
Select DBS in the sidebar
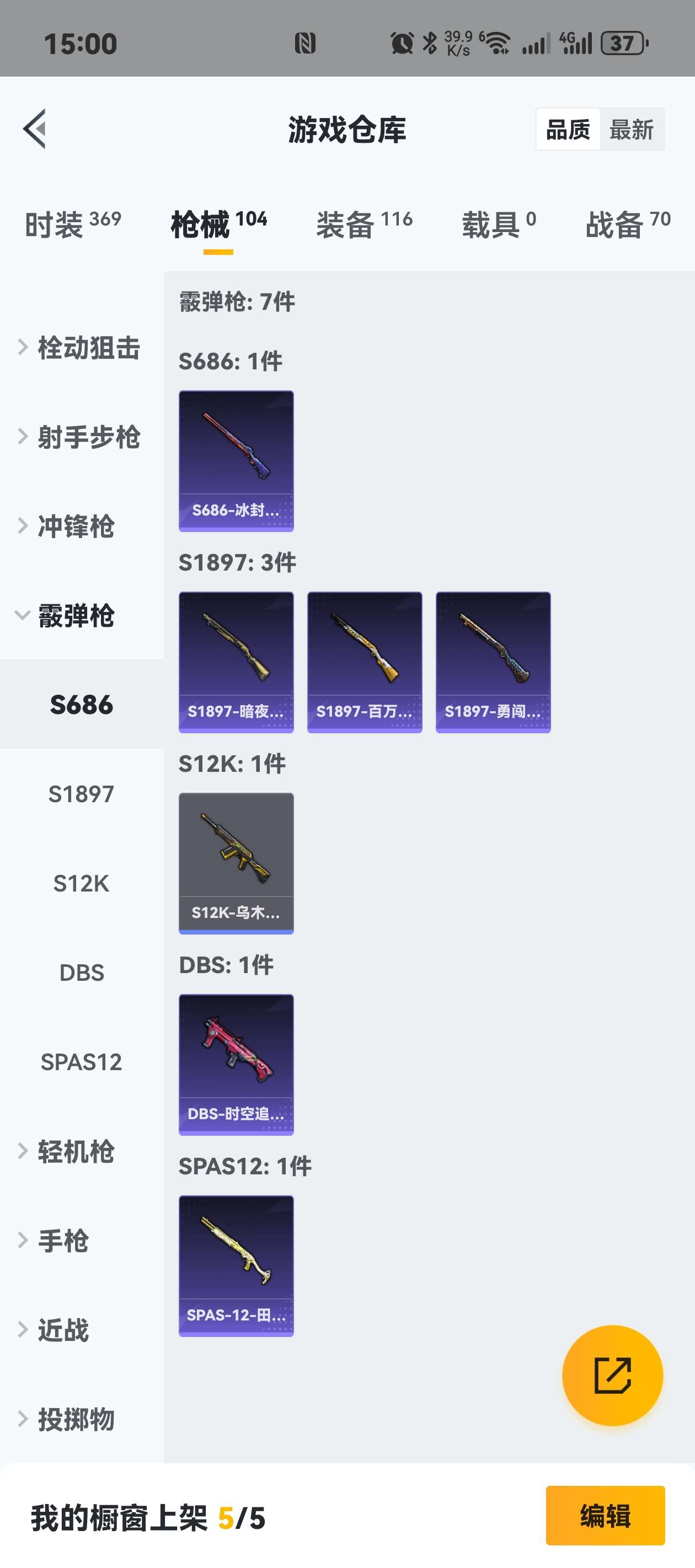(82, 973)
